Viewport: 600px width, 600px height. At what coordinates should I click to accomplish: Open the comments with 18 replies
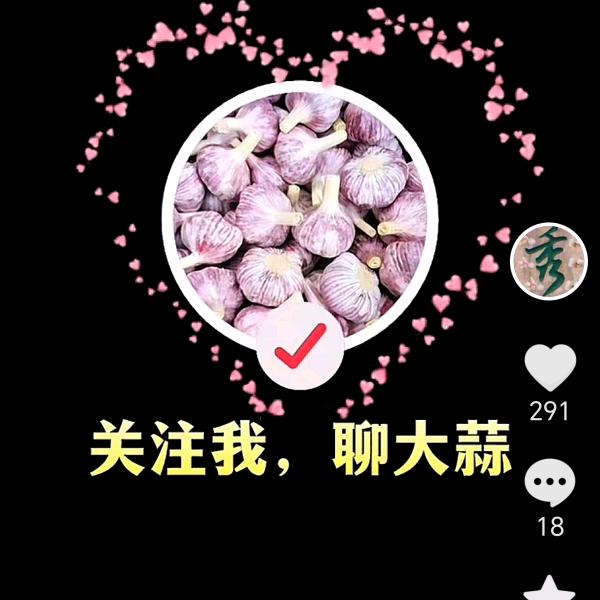coord(550,485)
